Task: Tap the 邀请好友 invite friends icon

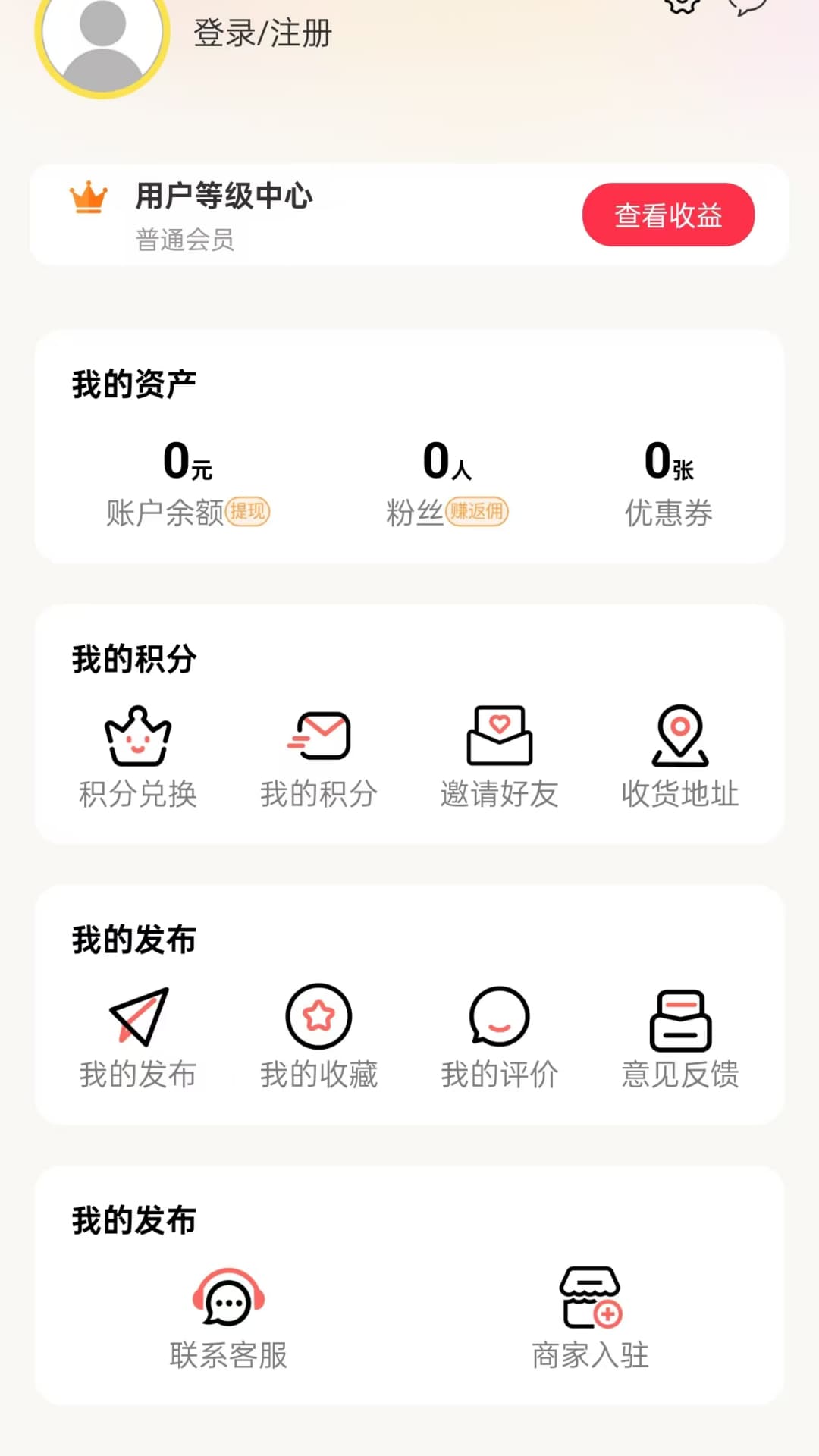Action: pyautogui.click(x=499, y=734)
